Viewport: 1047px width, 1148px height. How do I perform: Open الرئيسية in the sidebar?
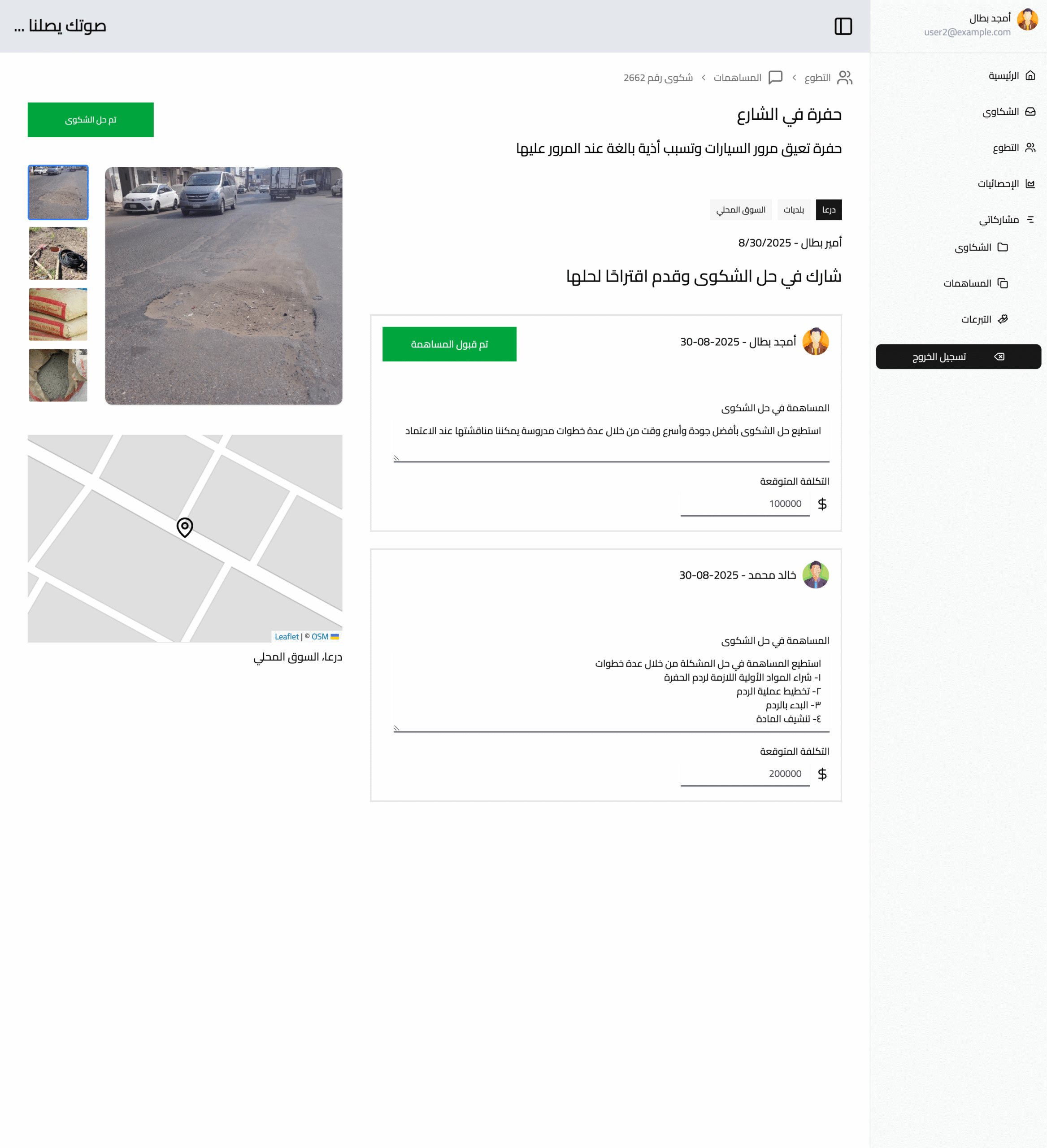tap(1011, 76)
